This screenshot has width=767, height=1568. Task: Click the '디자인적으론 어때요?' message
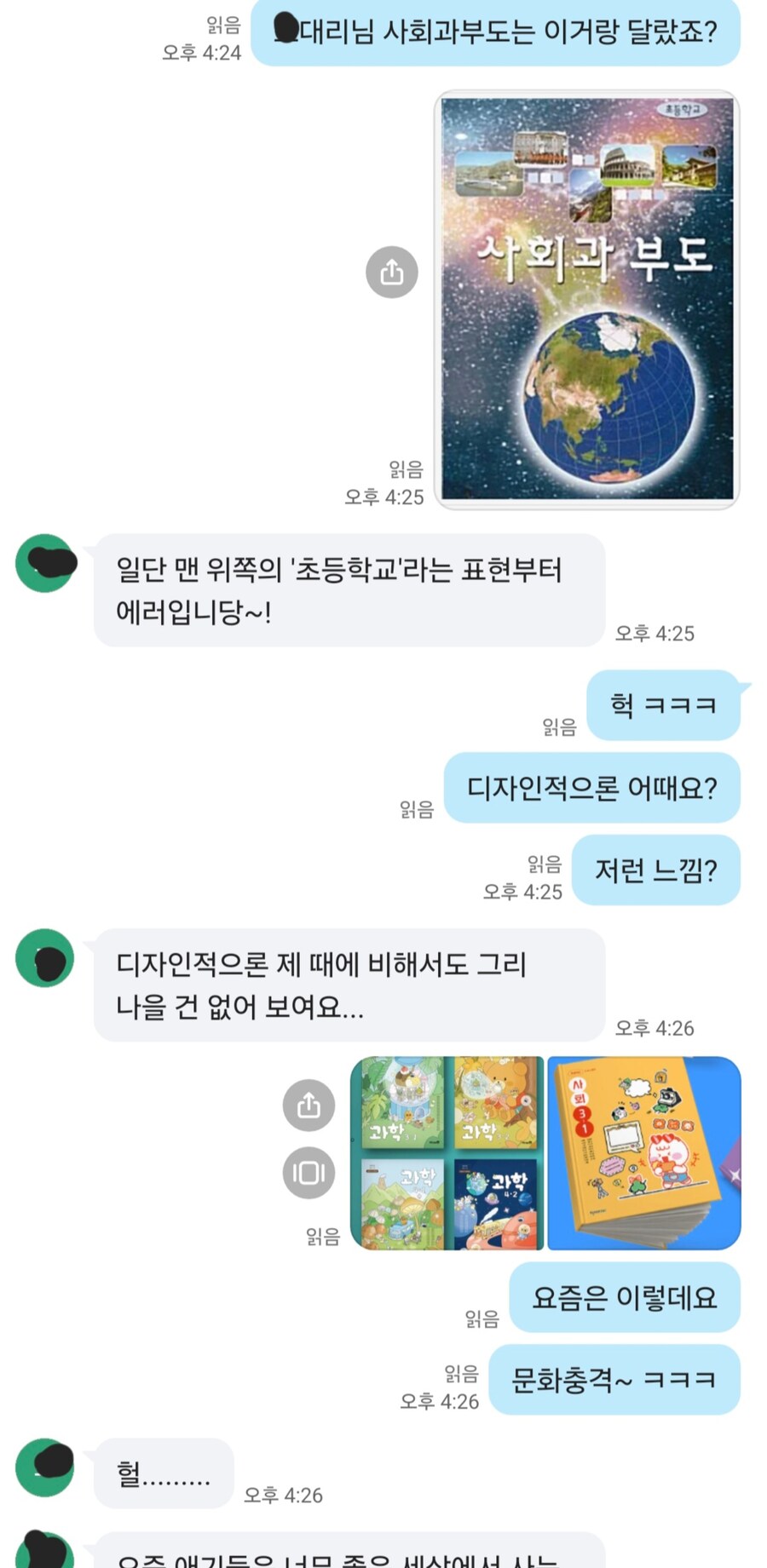point(592,789)
